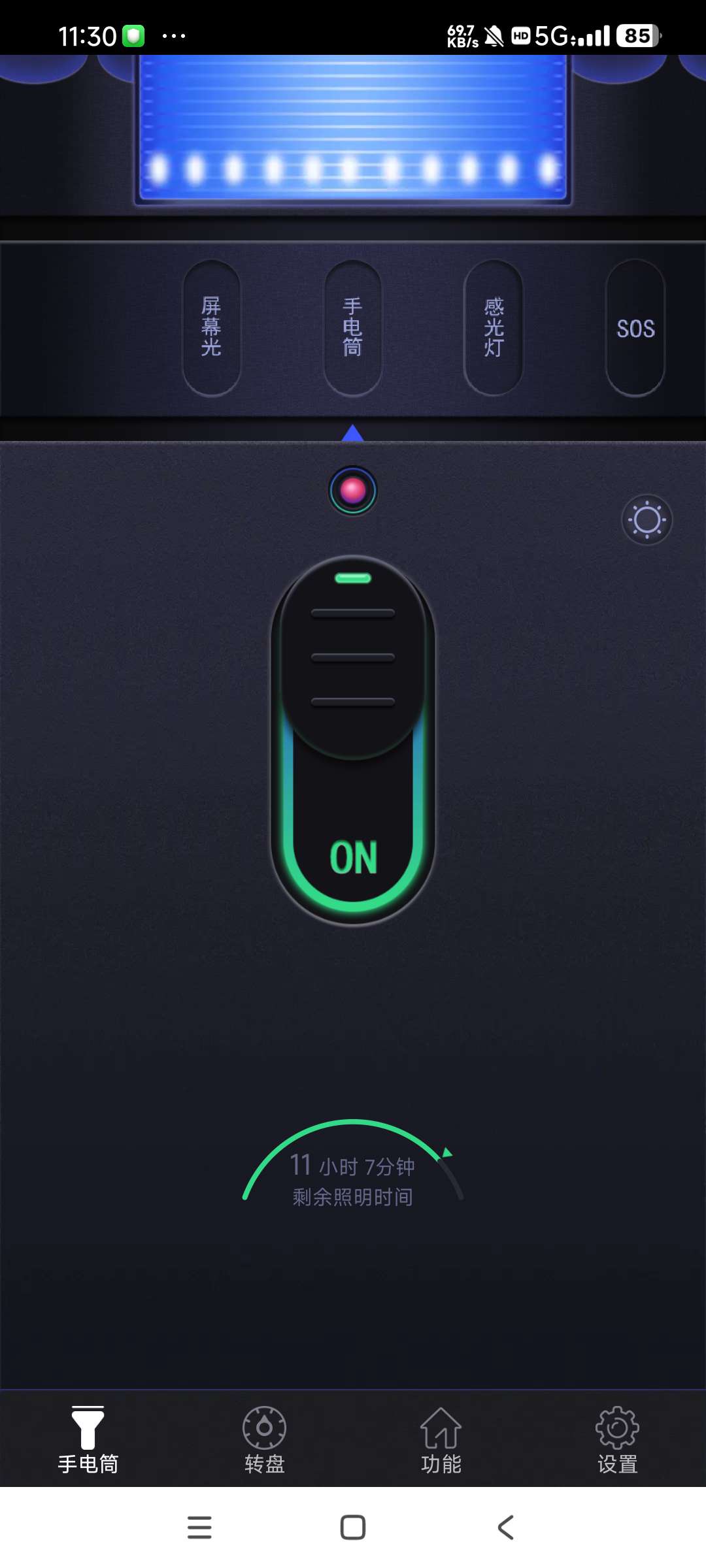Select the 感光灯 light sensor mode

494,328
